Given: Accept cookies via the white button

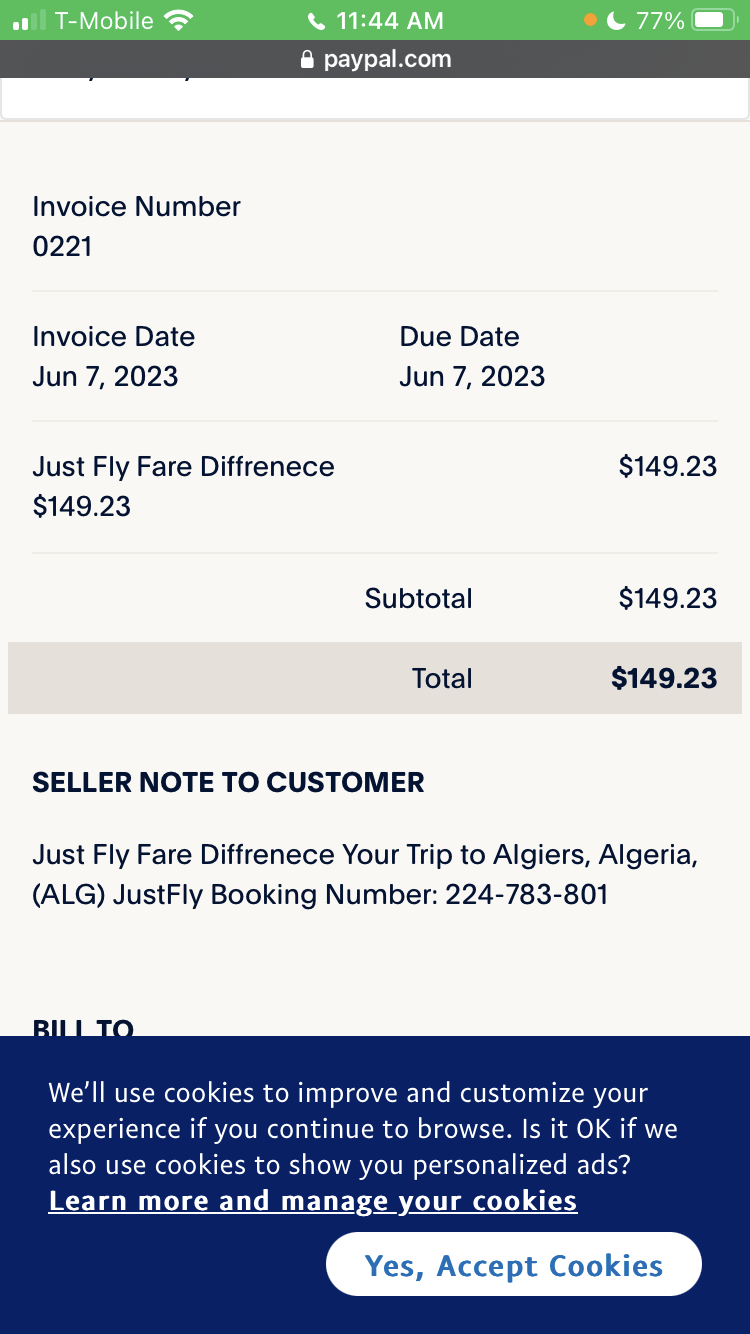Looking at the screenshot, I should click(513, 1264).
